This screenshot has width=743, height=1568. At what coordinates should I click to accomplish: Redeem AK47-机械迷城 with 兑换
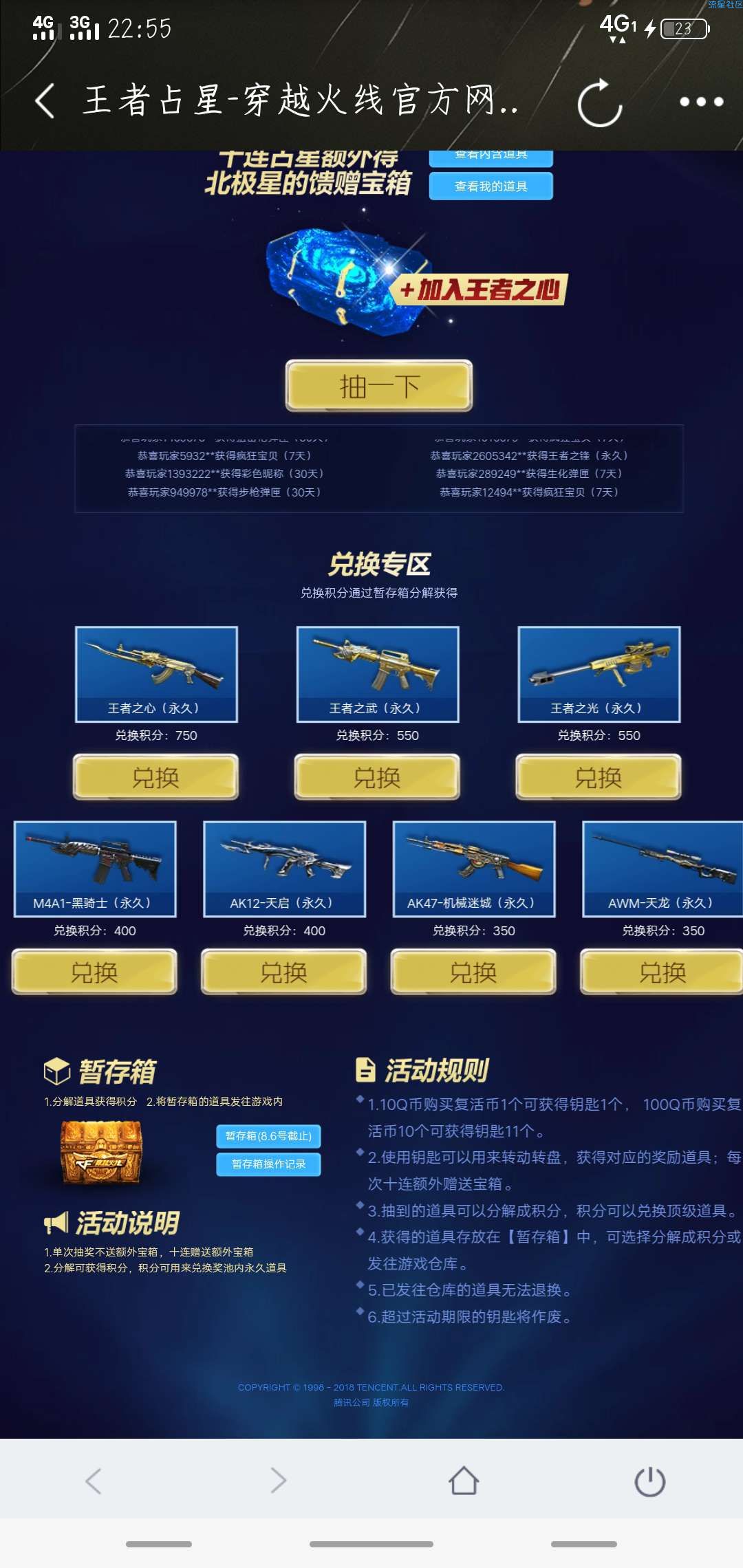[x=473, y=972]
